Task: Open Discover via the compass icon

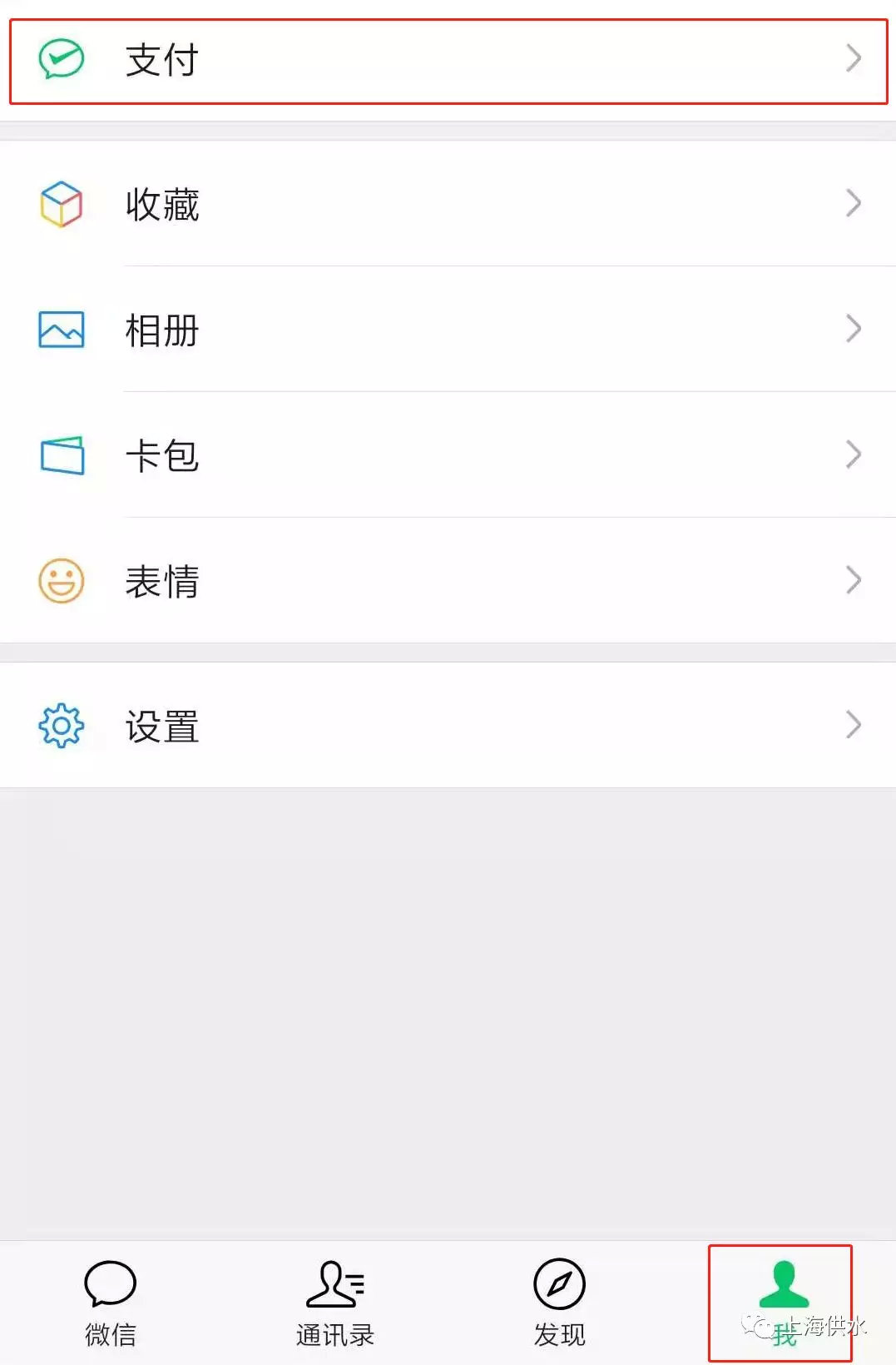Action: click(x=558, y=1283)
